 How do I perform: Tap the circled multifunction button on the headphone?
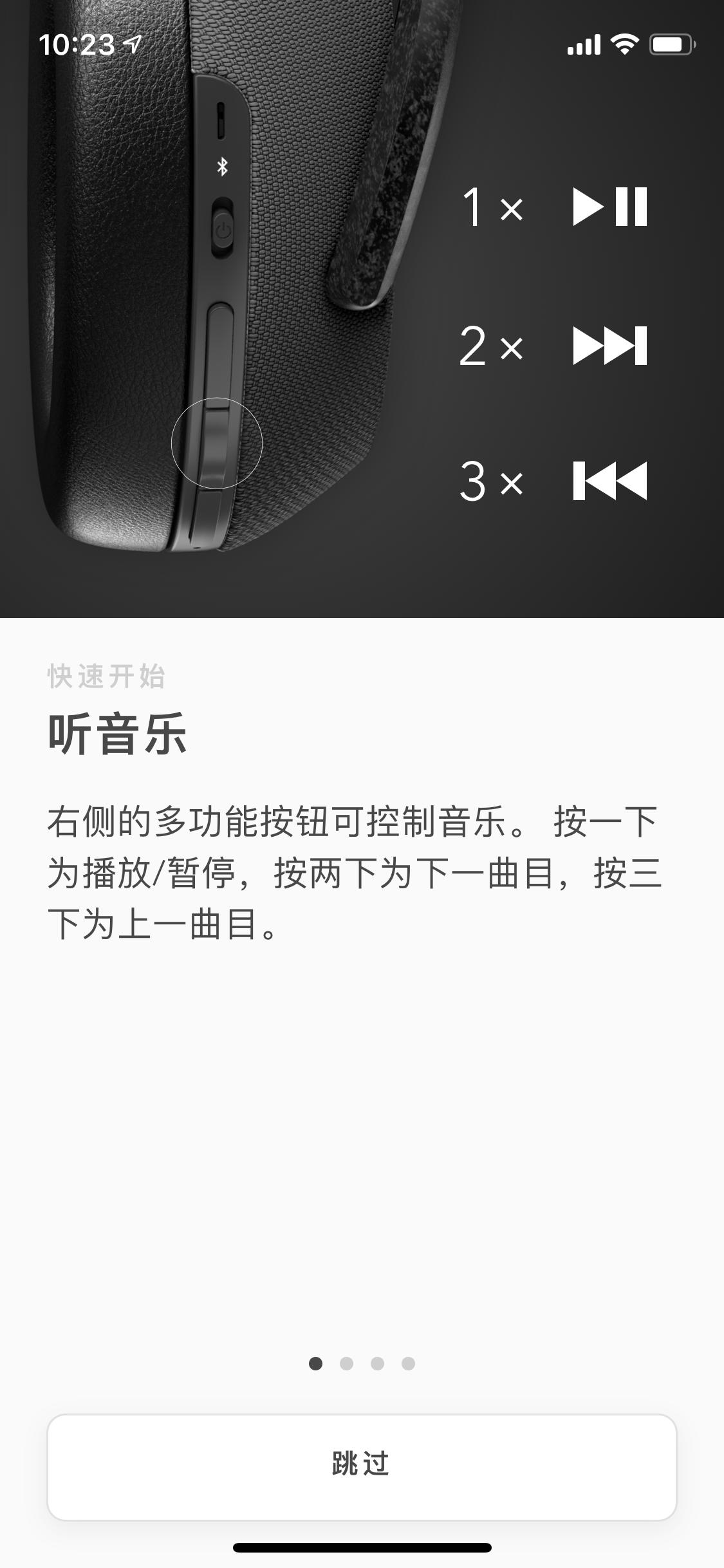pos(218,442)
